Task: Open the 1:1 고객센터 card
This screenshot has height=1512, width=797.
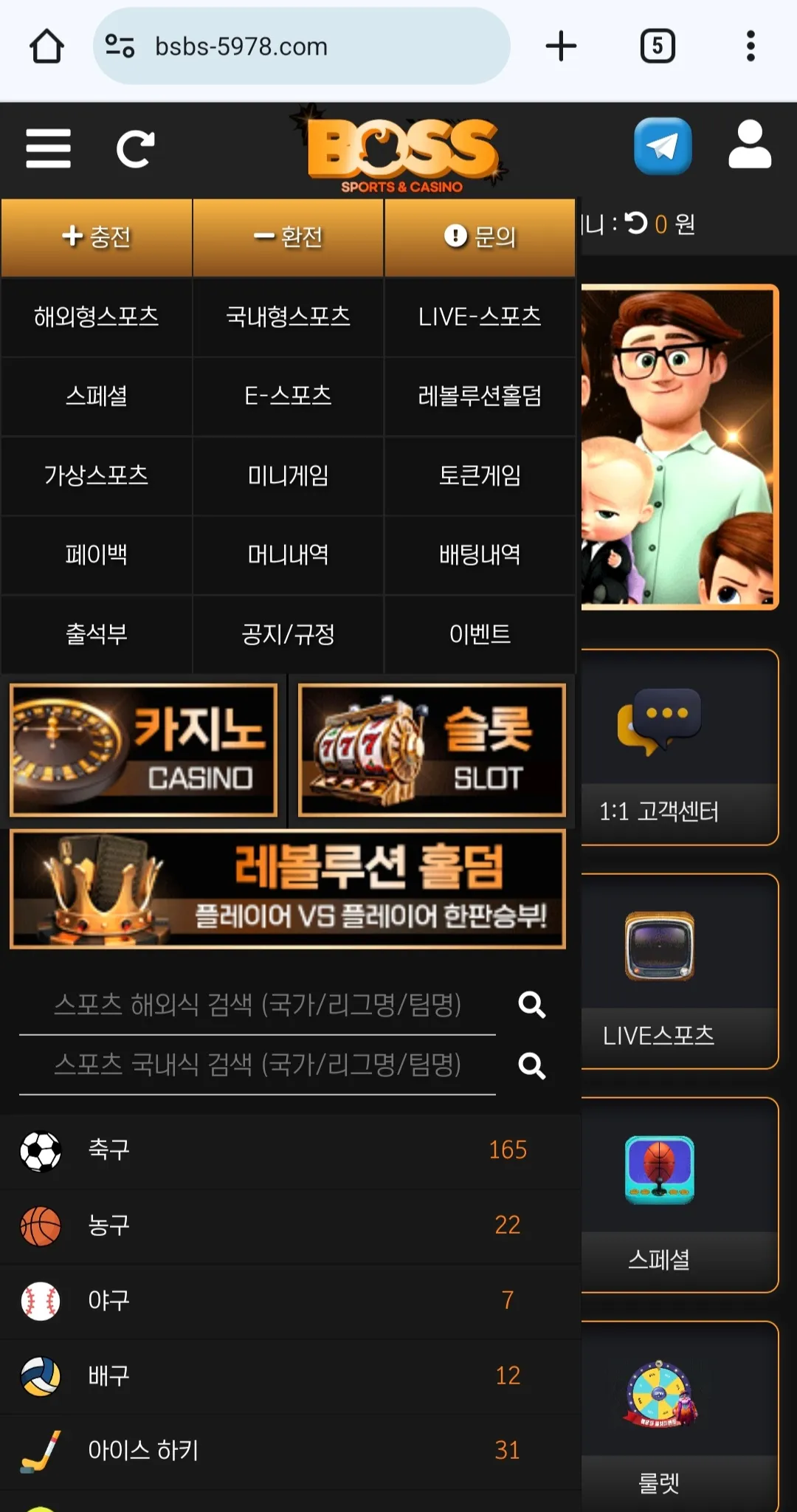Action: 679,747
